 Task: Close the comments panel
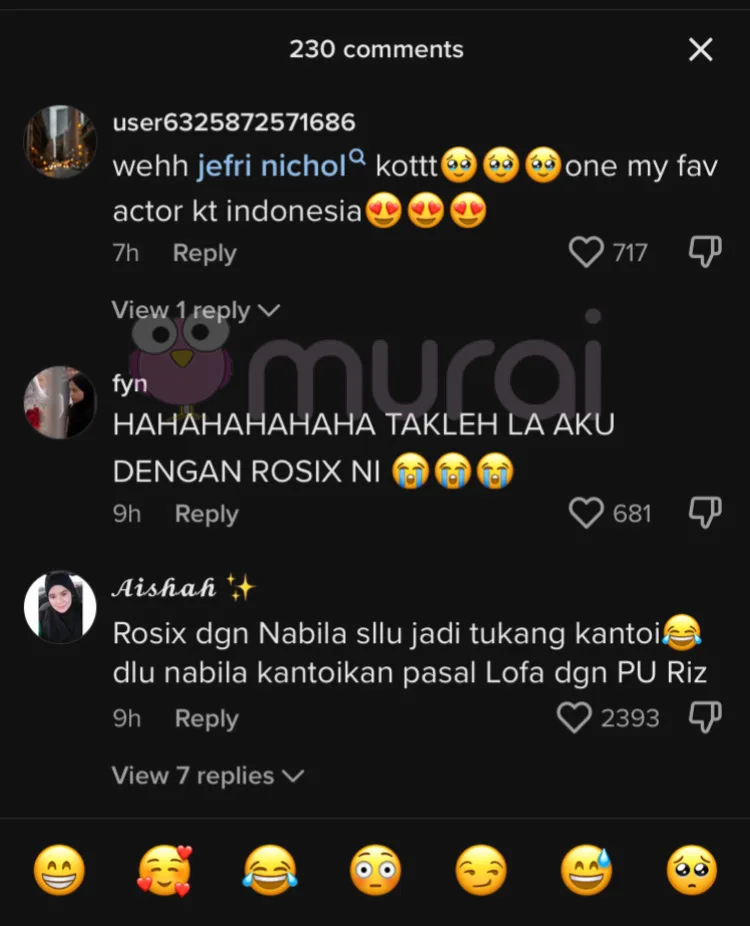[x=701, y=49]
